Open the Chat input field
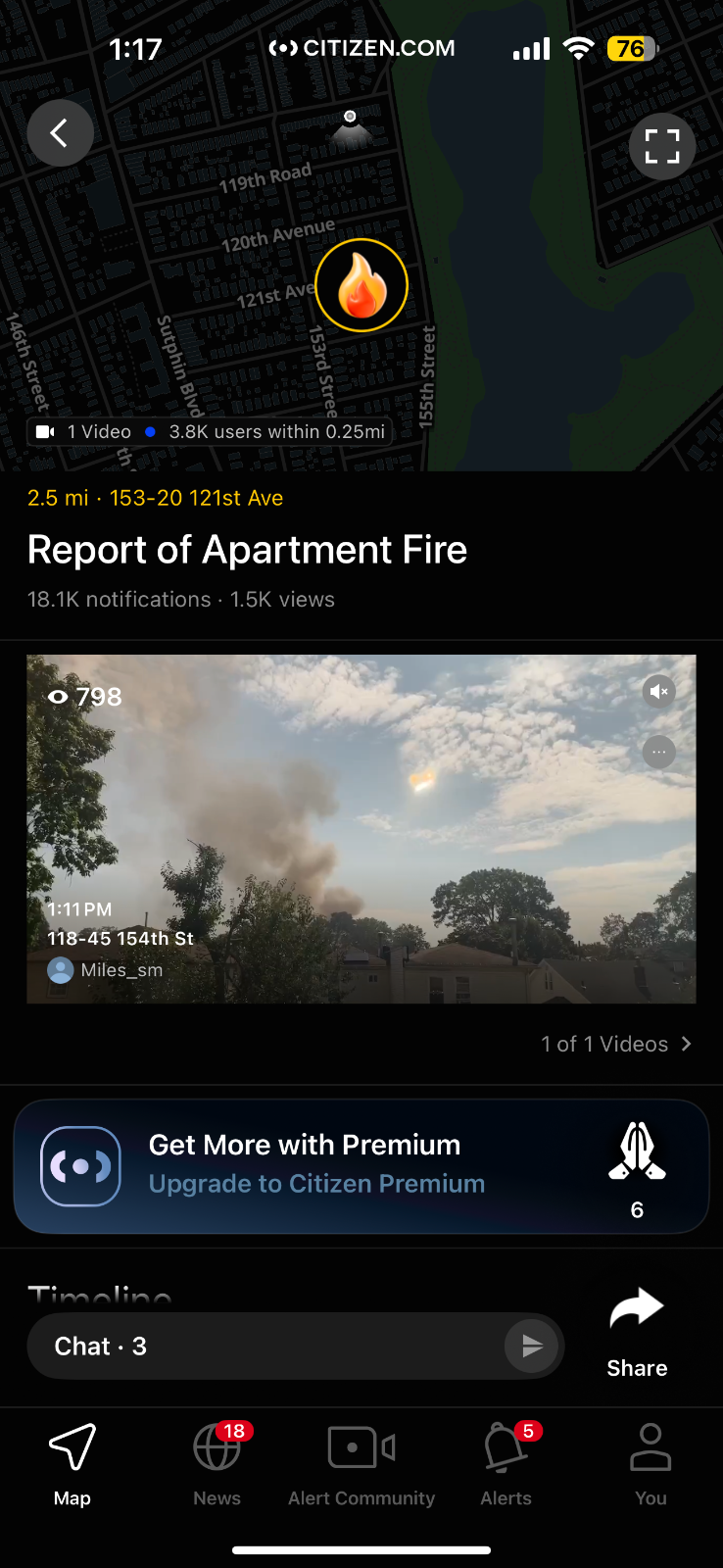723x1568 pixels. 265,1347
